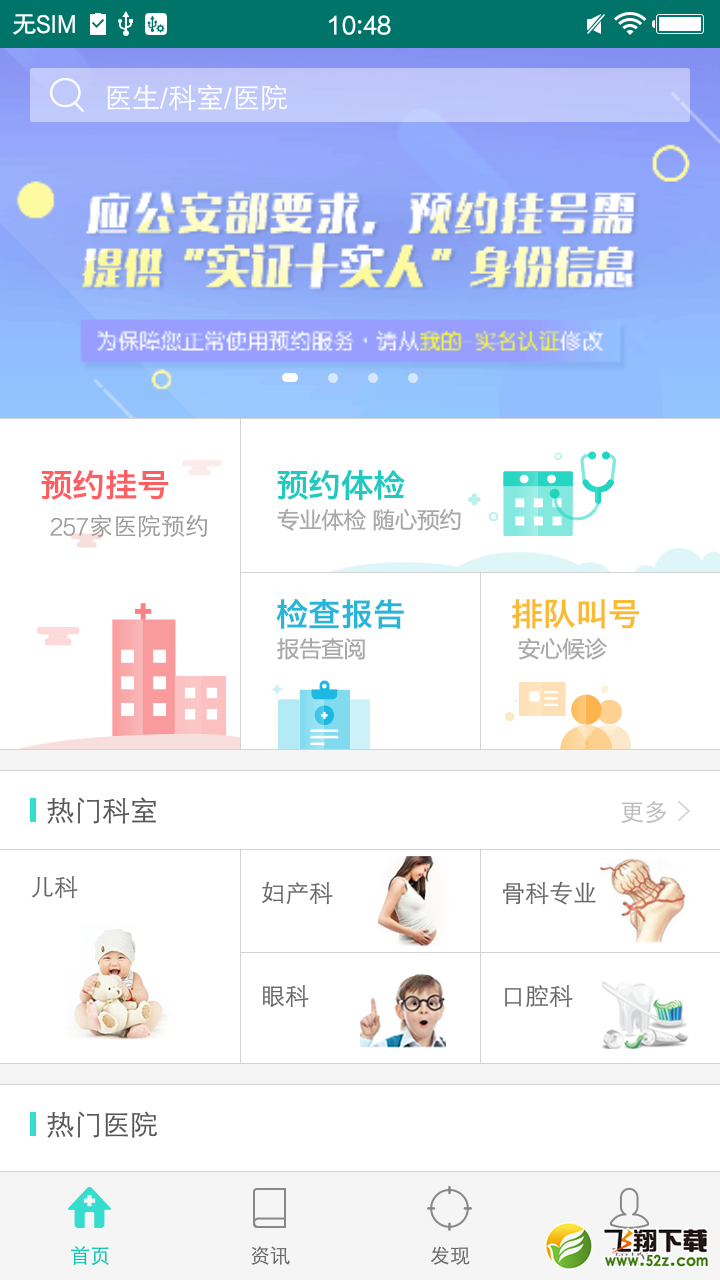720x1280 pixels.
Task: Open 预约挂号 hospital booking
Action: [120, 584]
